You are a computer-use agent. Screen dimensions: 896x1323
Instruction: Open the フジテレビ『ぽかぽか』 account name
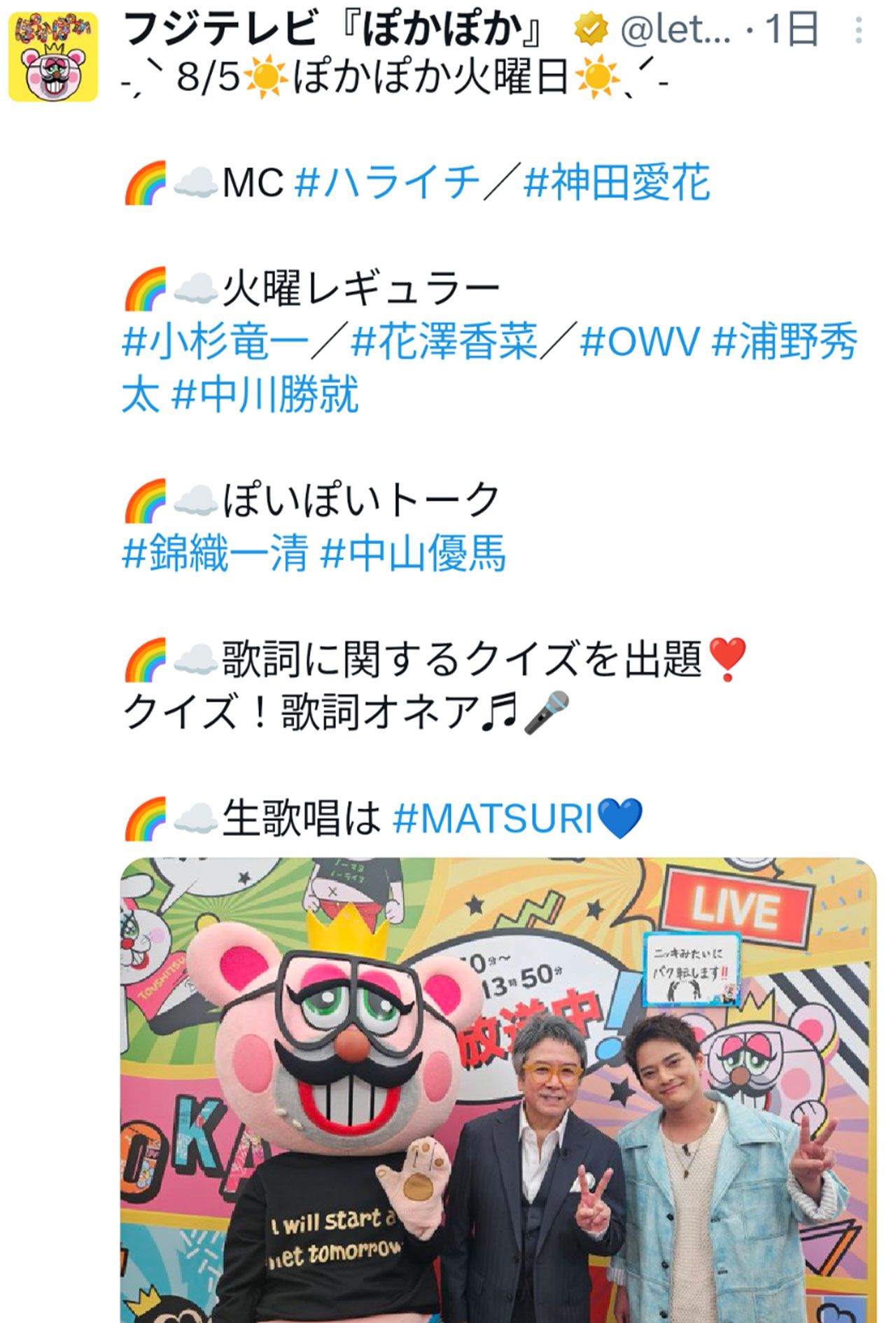[334, 29]
